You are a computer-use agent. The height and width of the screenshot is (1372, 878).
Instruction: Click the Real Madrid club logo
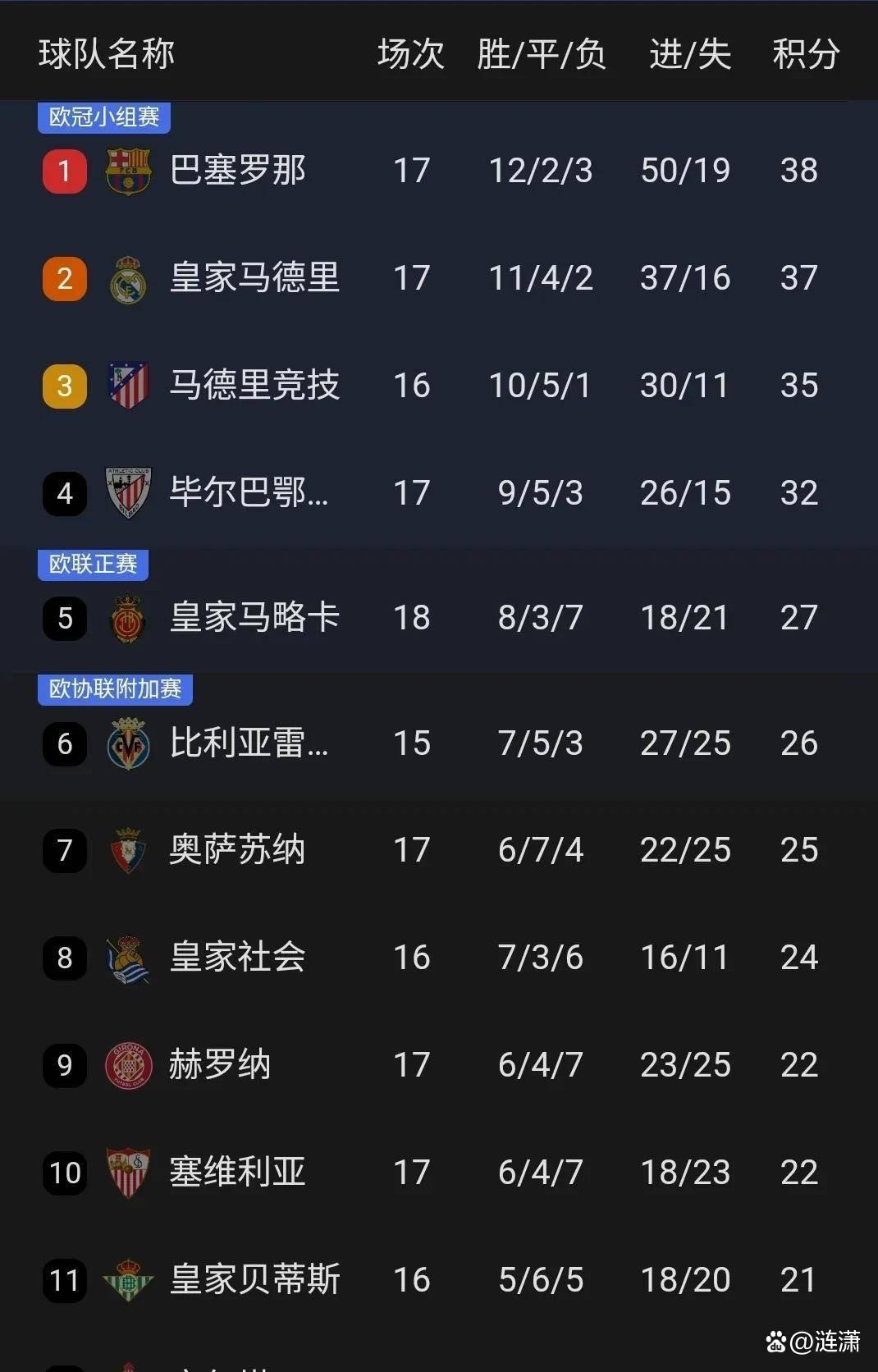tap(127, 278)
